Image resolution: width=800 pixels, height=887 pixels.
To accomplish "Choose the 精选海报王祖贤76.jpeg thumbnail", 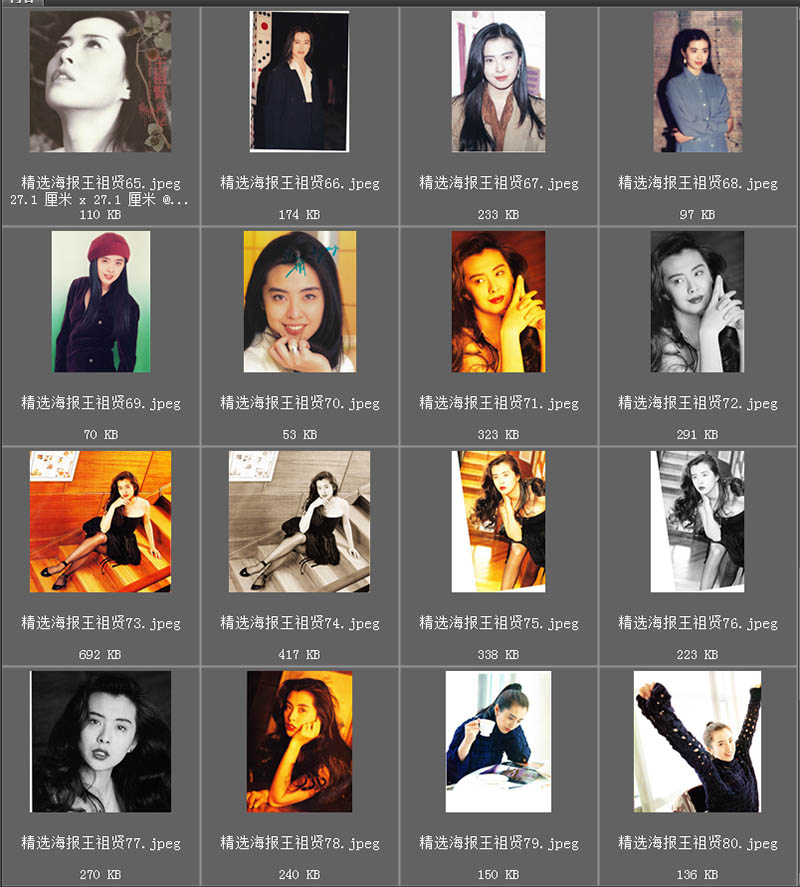I will (x=697, y=521).
